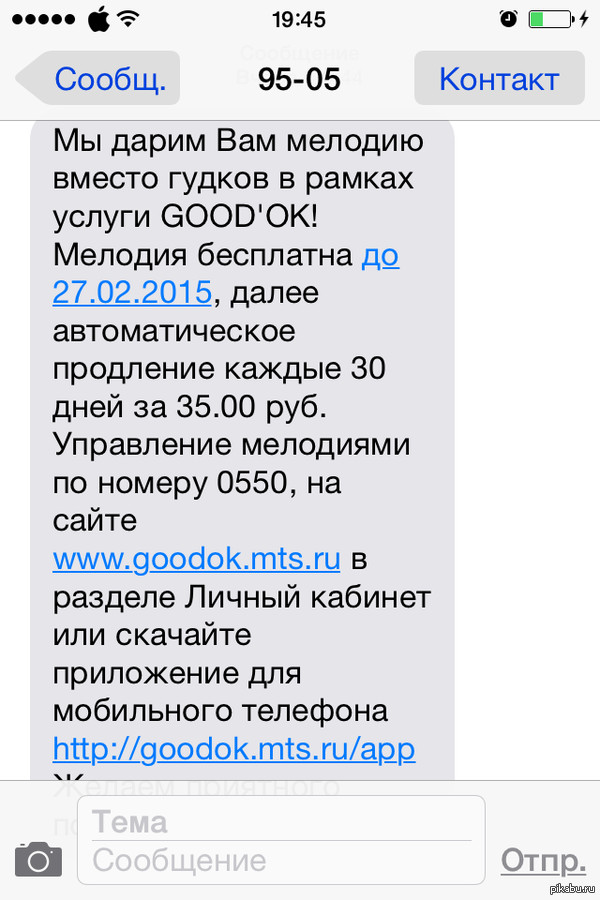Image resolution: width=600 pixels, height=900 pixels.
Task: Attach a photo with the camera icon
Action: [x=38, y=859]
